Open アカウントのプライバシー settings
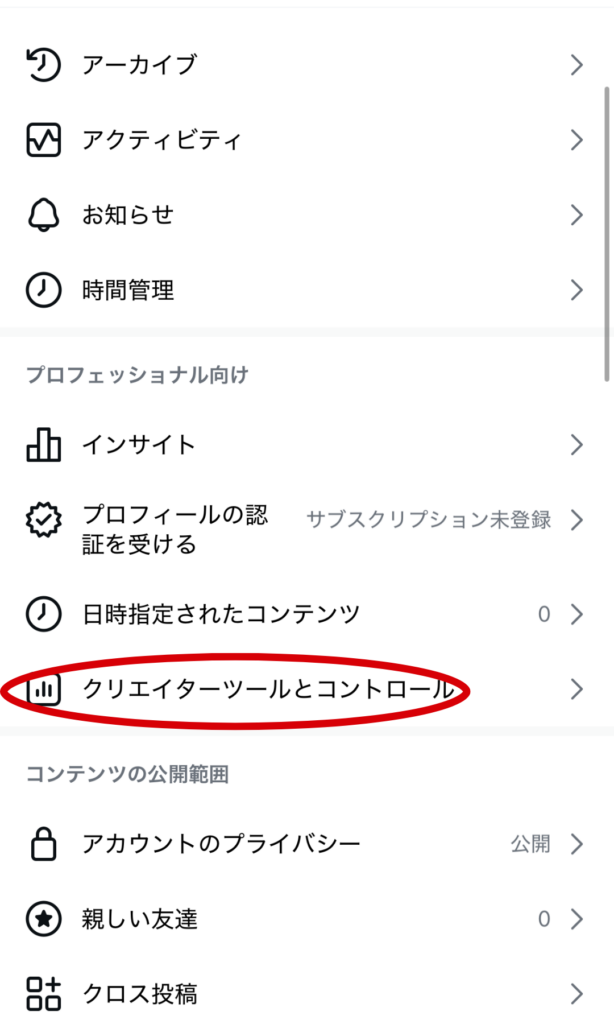Viewport: 614px width, 1024px height. click(x=300, y=844)
